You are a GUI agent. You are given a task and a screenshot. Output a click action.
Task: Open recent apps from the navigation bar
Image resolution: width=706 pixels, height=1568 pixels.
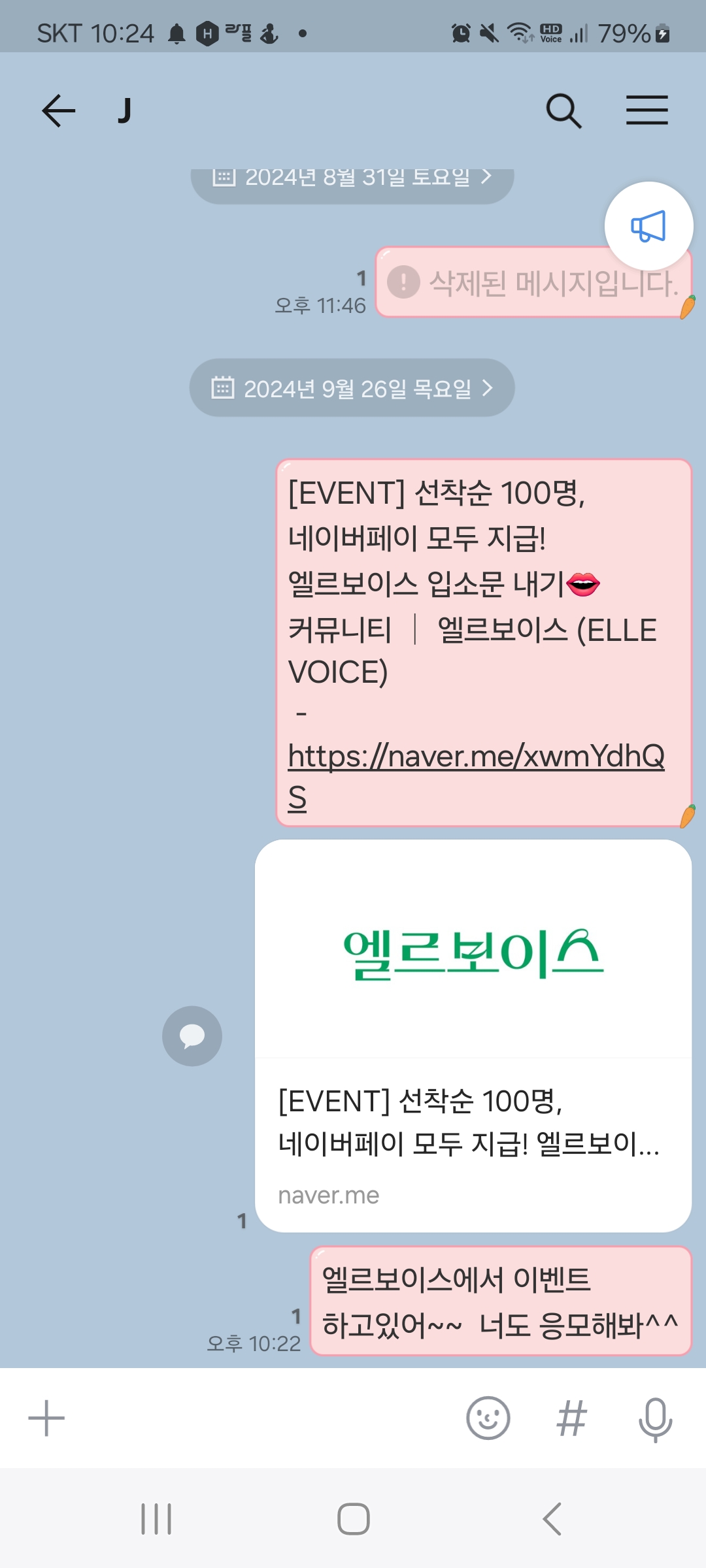156,1519
